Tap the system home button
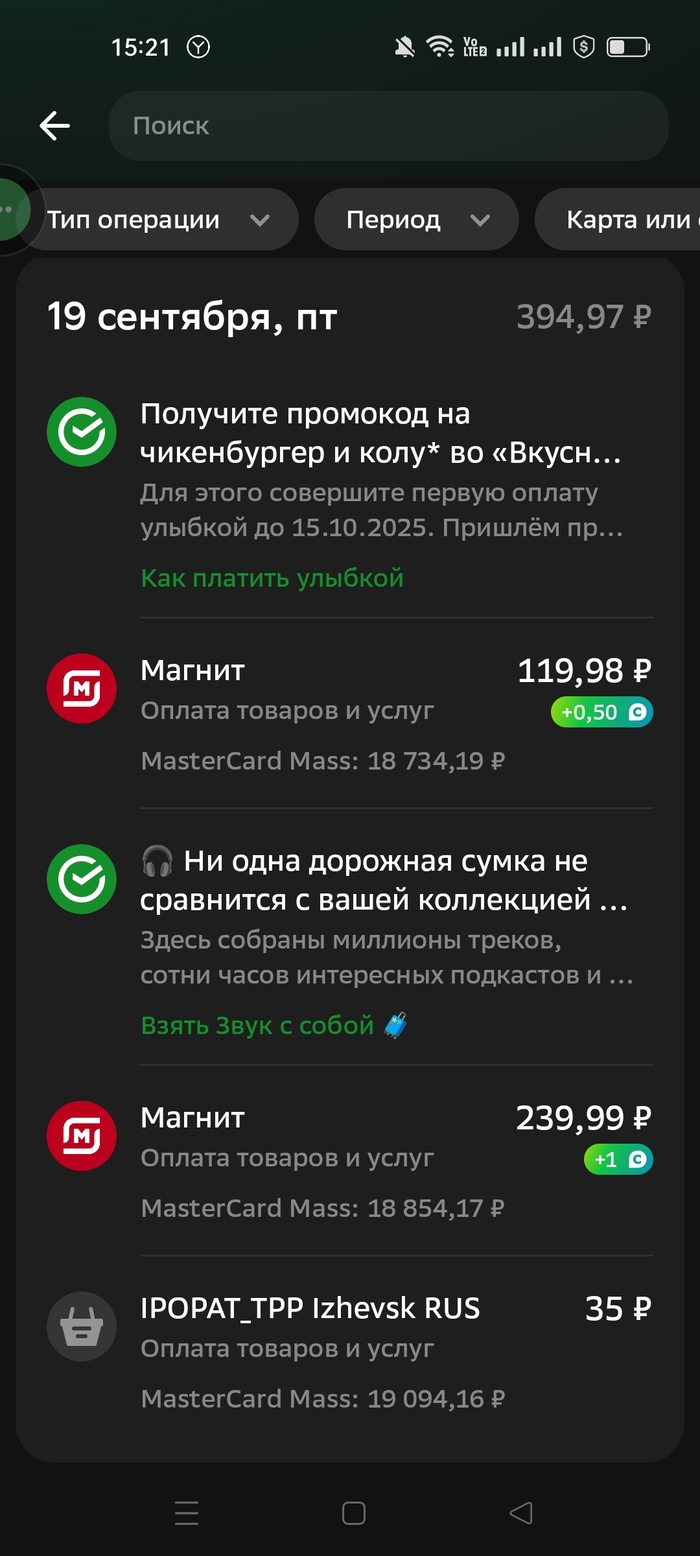 353,1513
